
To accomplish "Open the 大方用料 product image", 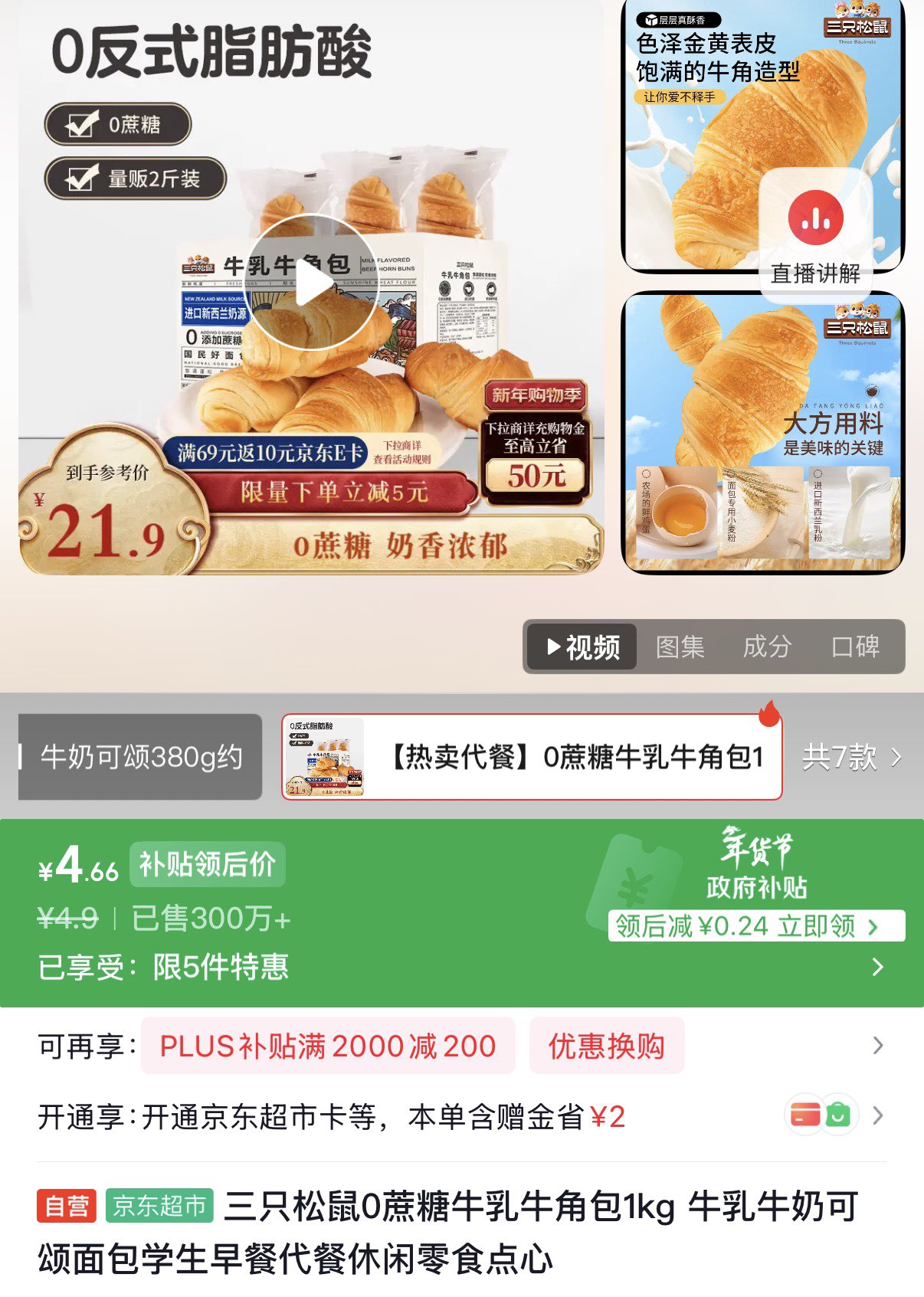I will coord(764,433).
